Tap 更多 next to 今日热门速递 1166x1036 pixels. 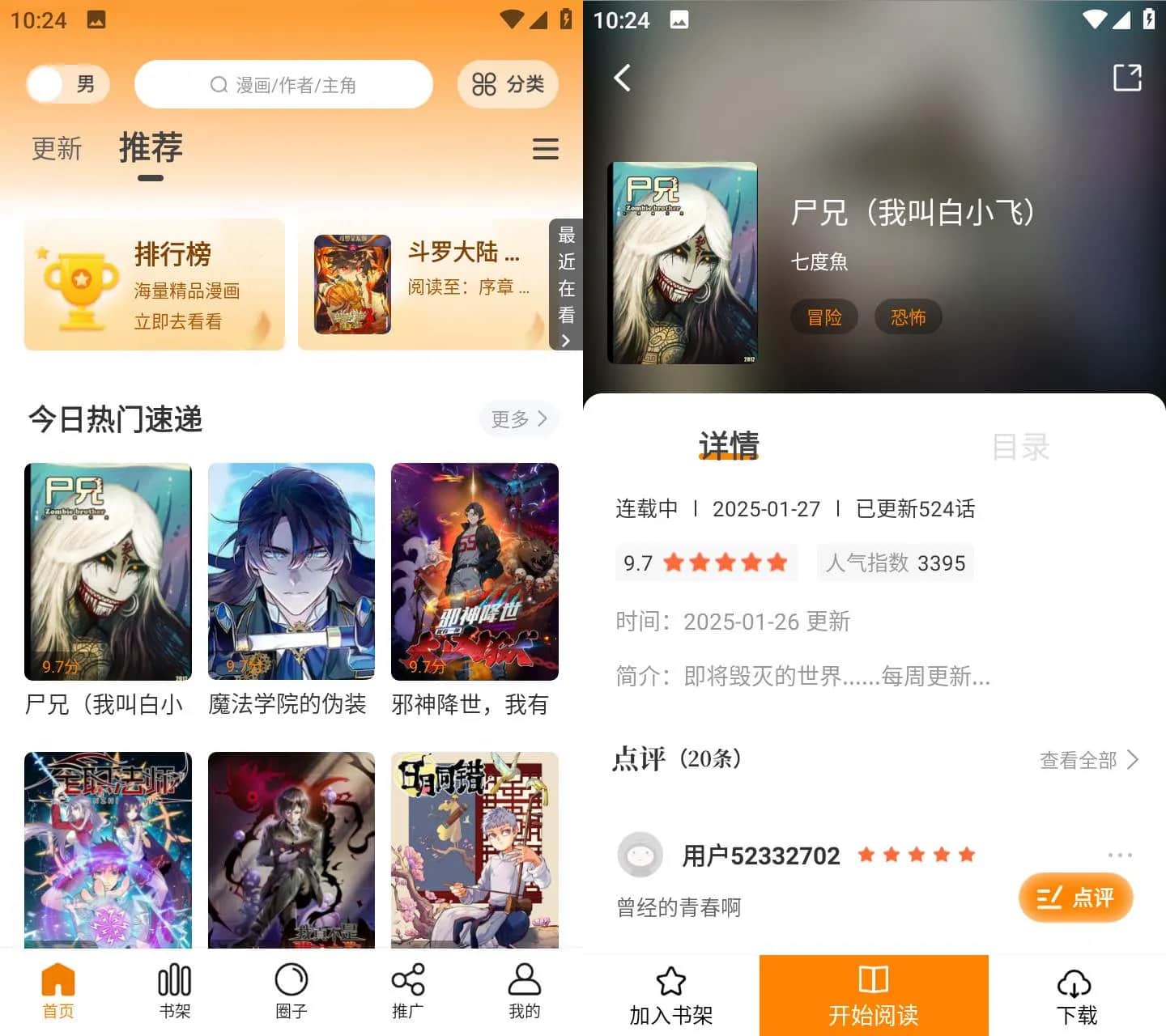pyautogui.click(x=519, y=418)
